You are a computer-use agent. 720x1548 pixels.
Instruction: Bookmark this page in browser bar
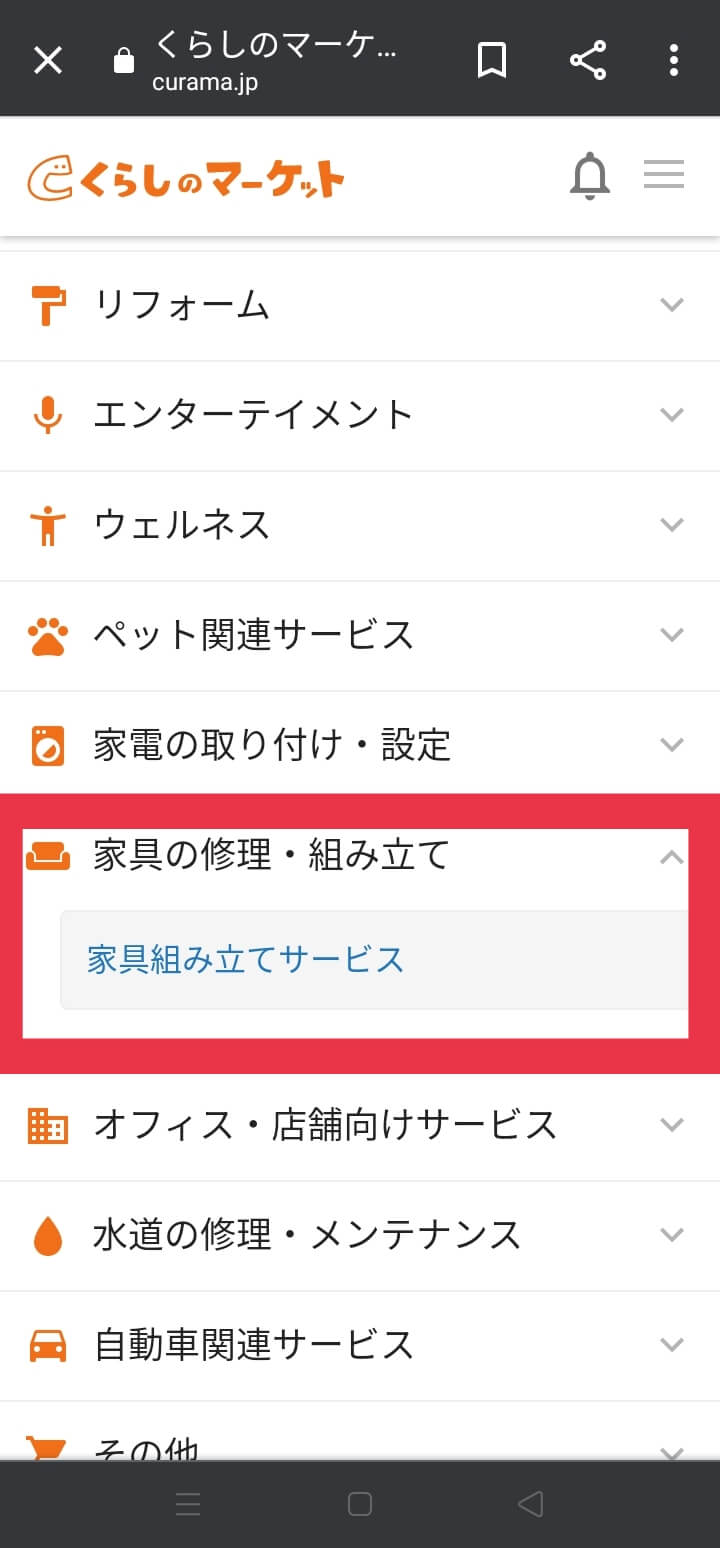tap(491, 60)
